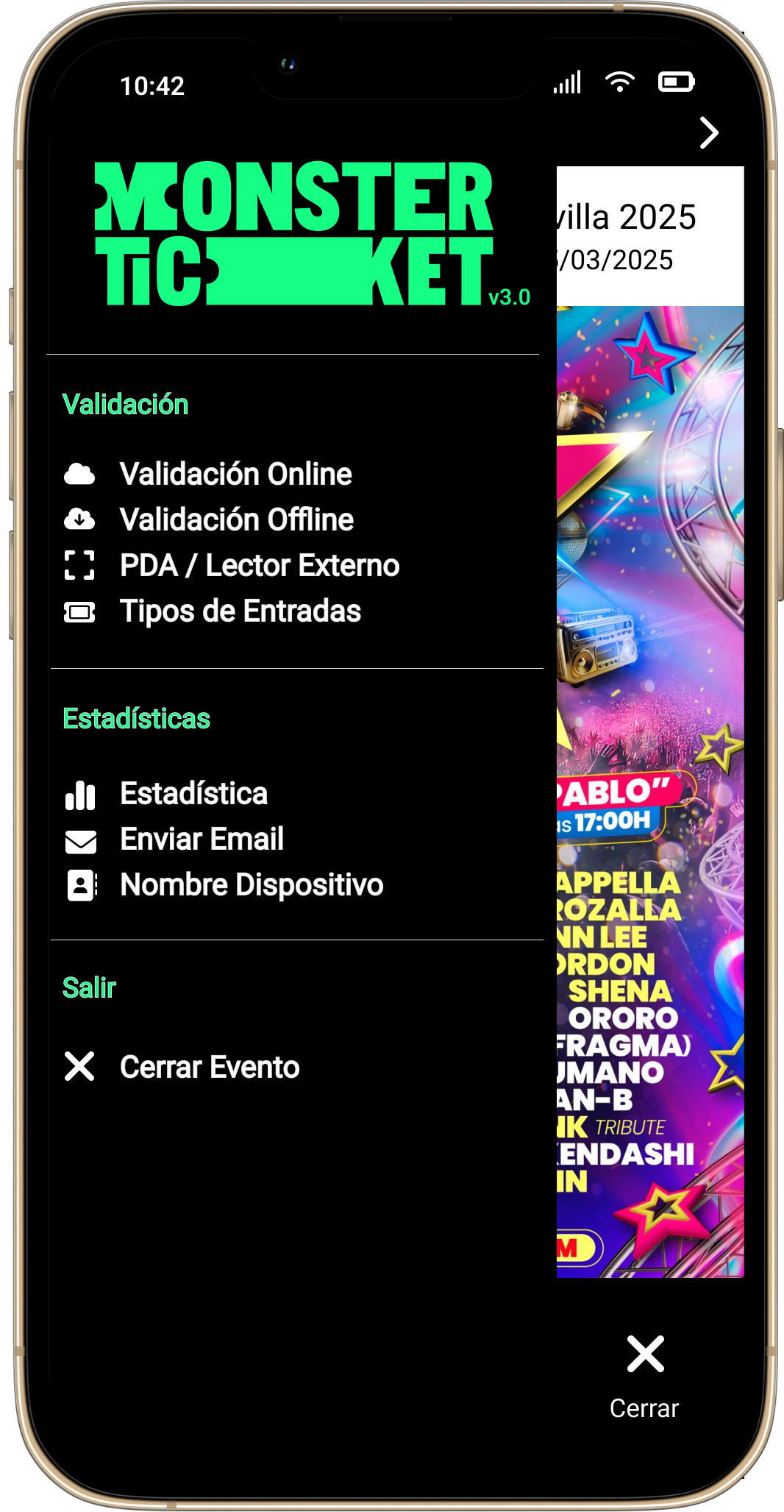Open PDA / Lector Externo
This screenshot has width=784, height=1512.
tap(259, 566)
